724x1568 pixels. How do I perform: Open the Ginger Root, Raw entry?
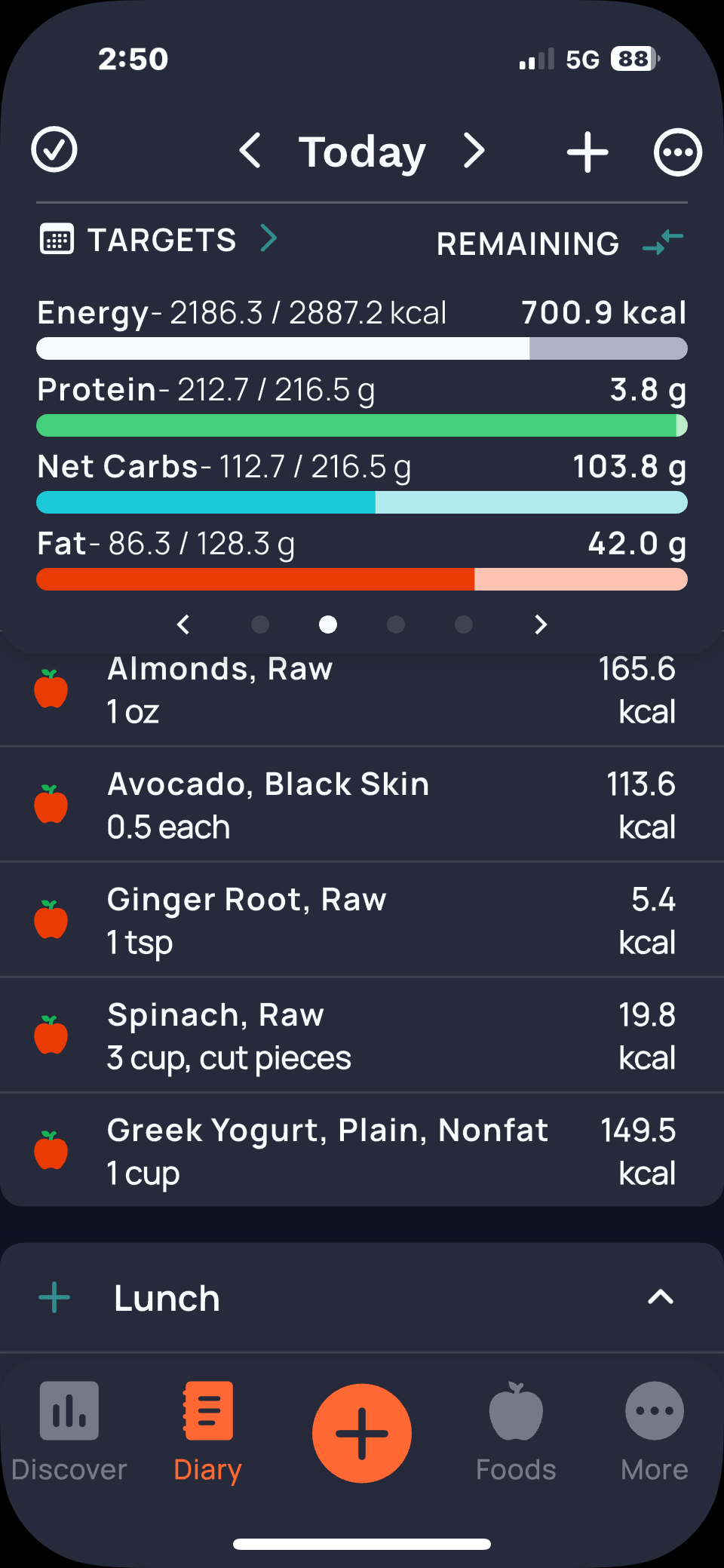362,920
